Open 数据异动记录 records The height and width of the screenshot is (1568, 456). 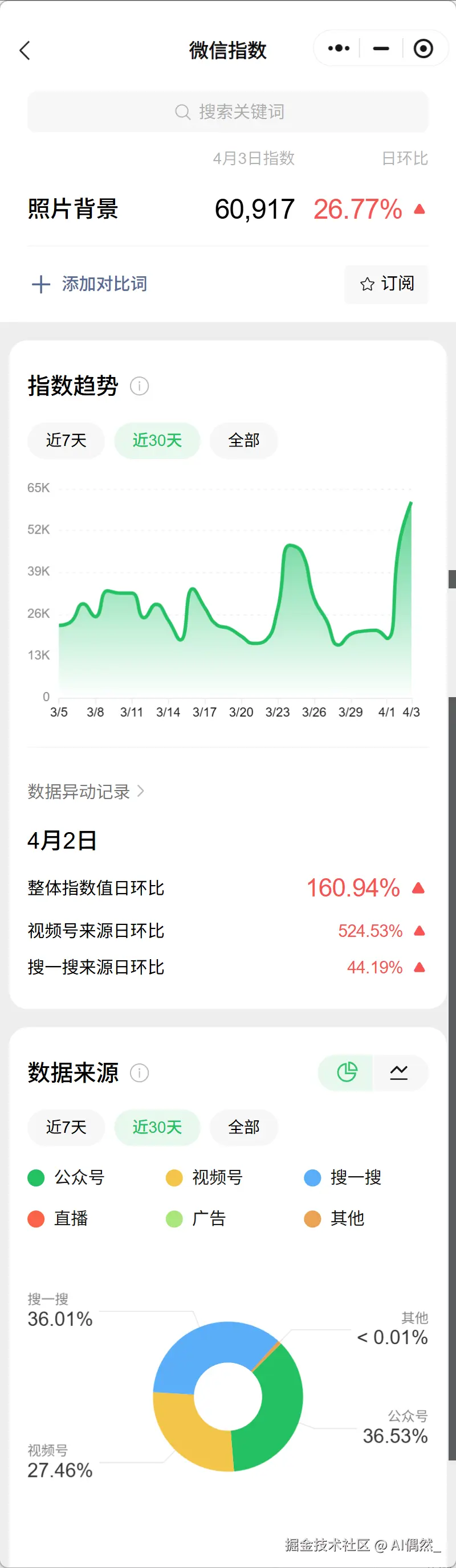(x=85, y=791)
